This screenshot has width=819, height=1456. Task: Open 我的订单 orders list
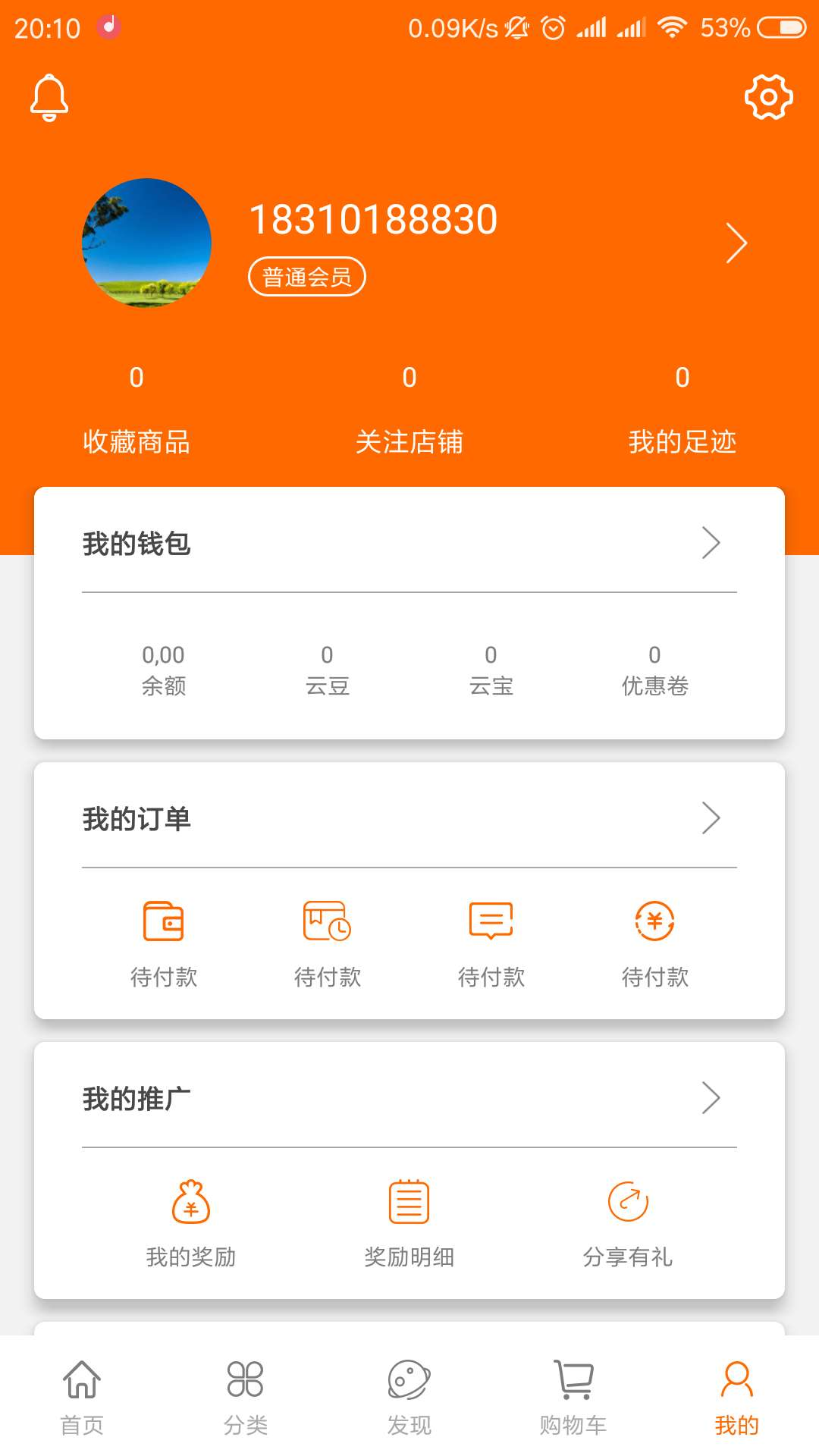(409, 818)
